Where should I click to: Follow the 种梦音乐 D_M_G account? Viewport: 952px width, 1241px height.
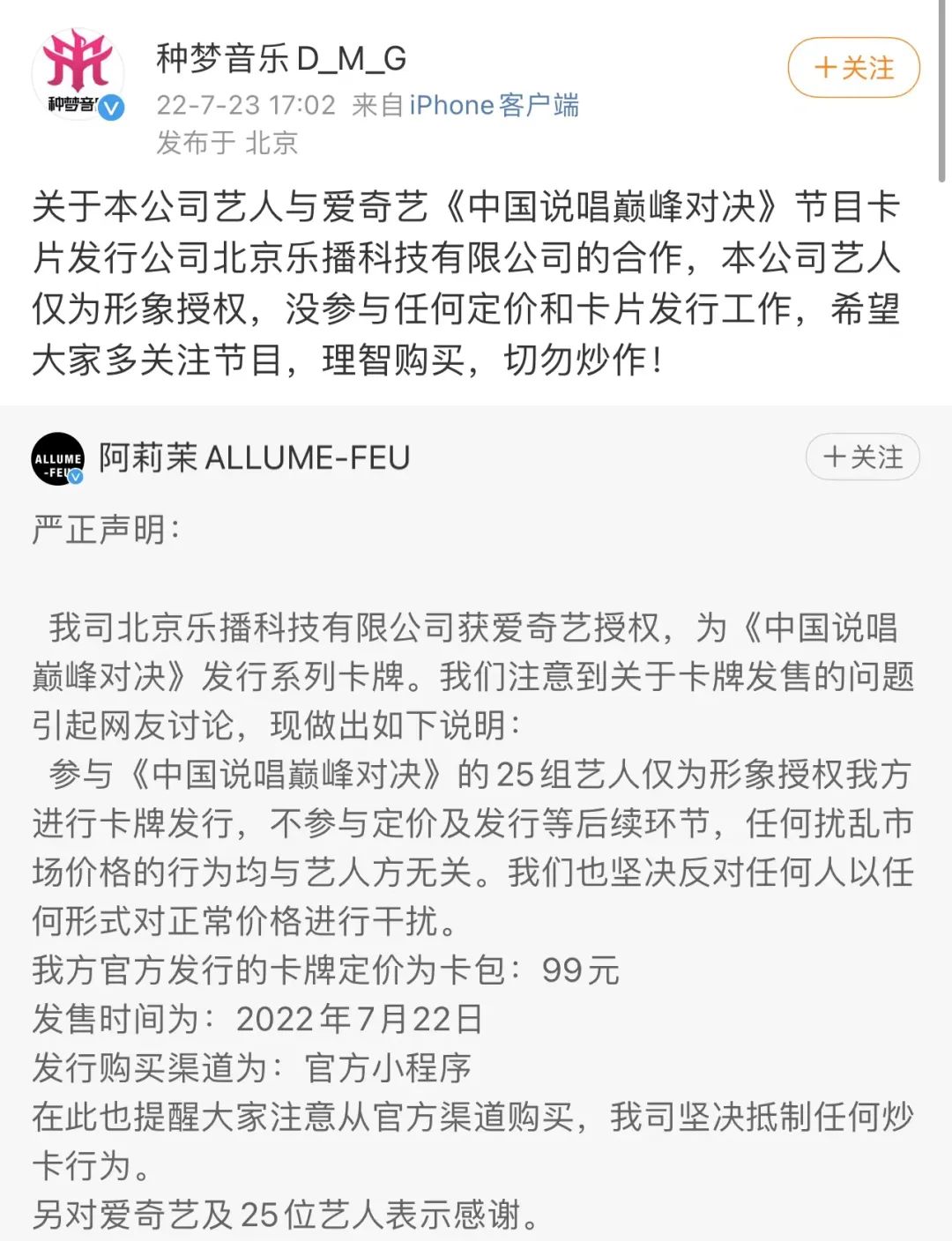(853, 68)
